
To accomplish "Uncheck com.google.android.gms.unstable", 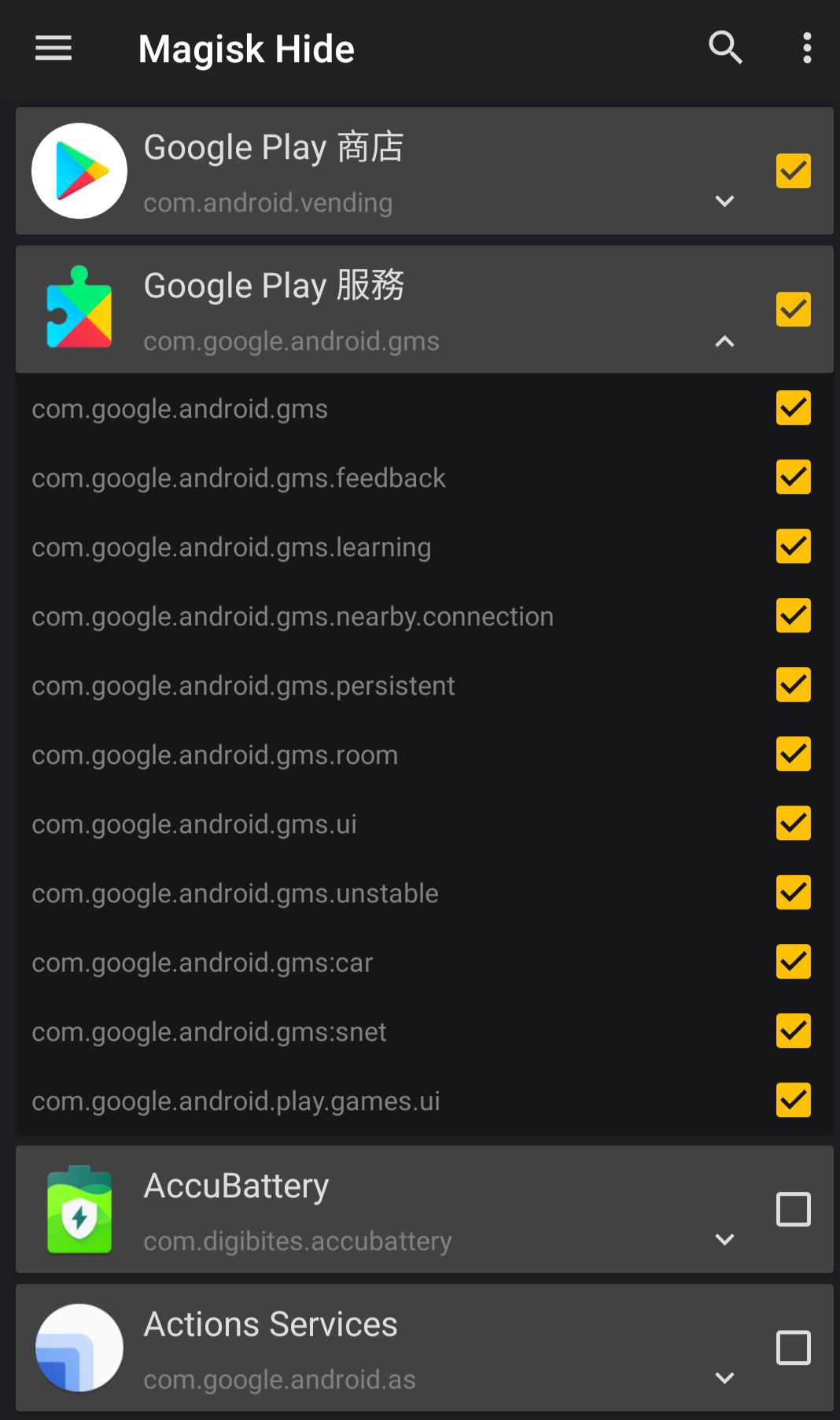I will point(793,892).
